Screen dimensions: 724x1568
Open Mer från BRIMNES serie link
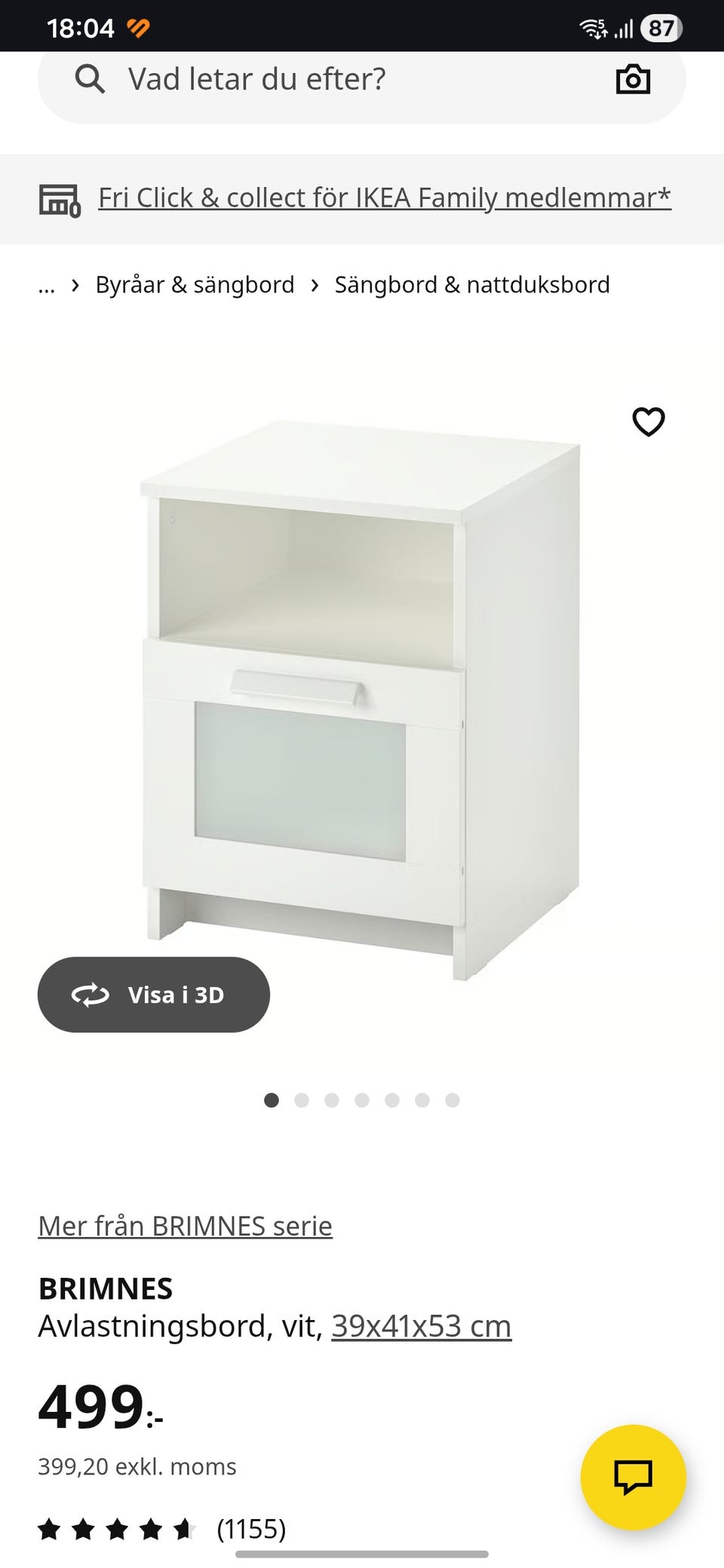[185, 1226]
